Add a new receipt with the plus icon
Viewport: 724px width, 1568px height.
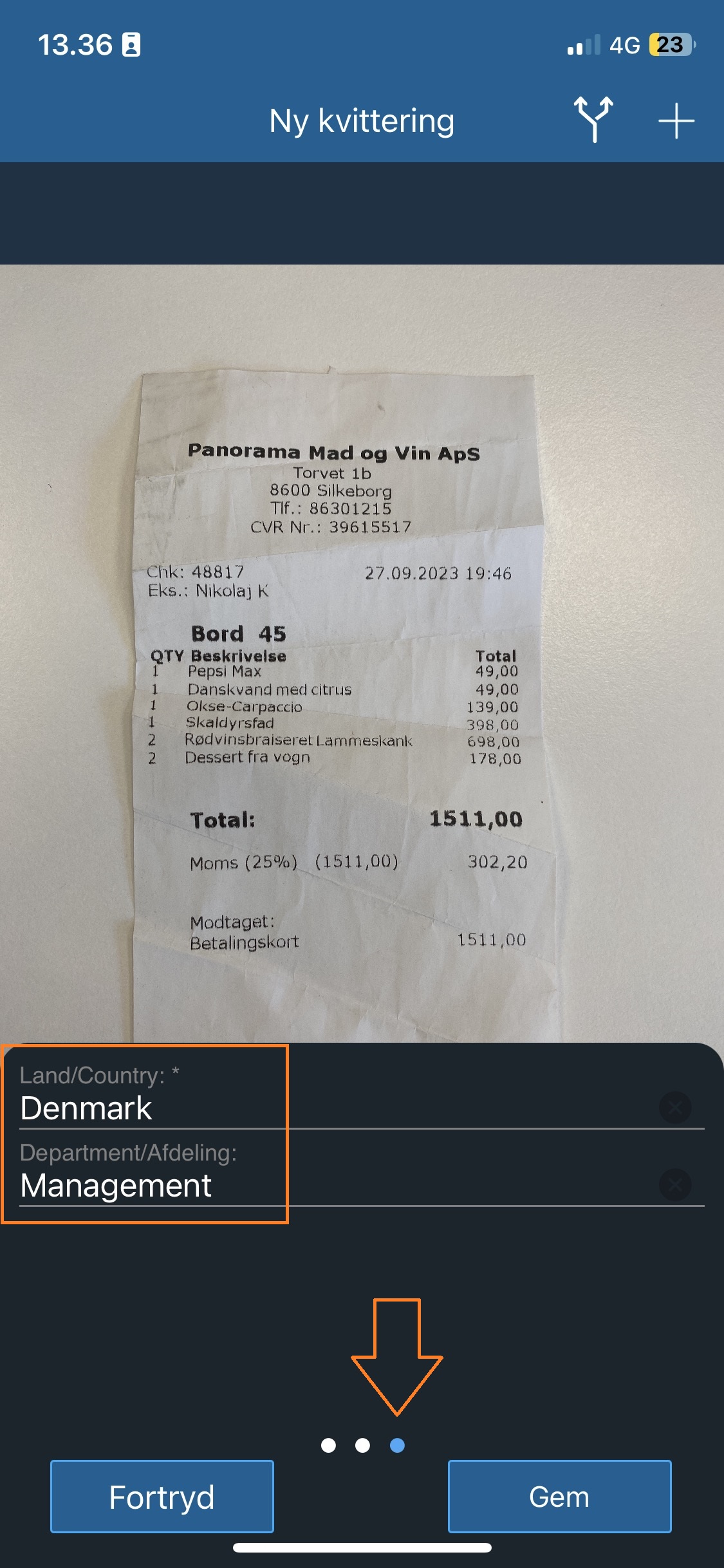[676, 121]
